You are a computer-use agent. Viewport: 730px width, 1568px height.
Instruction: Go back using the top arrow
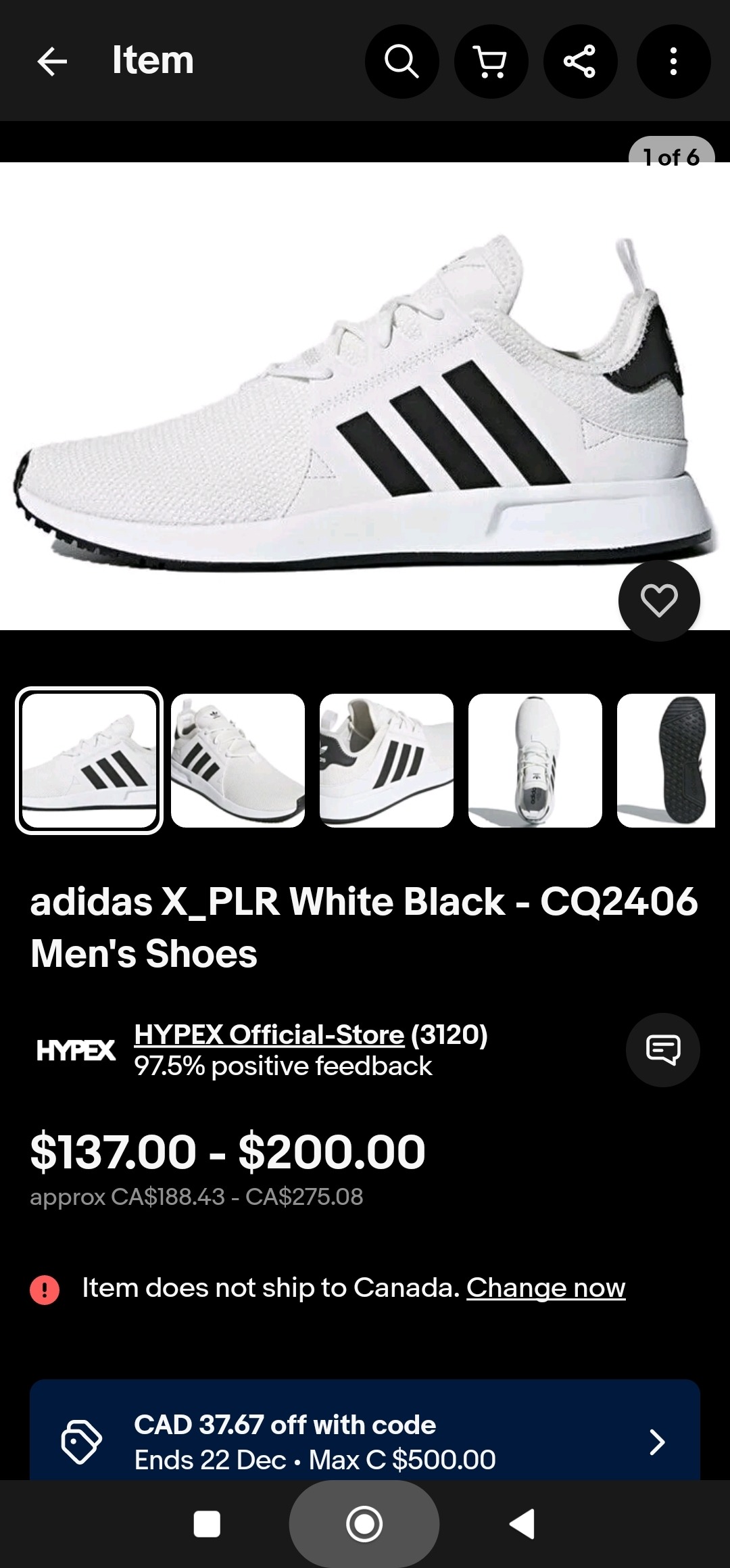(x=52, y=62)
